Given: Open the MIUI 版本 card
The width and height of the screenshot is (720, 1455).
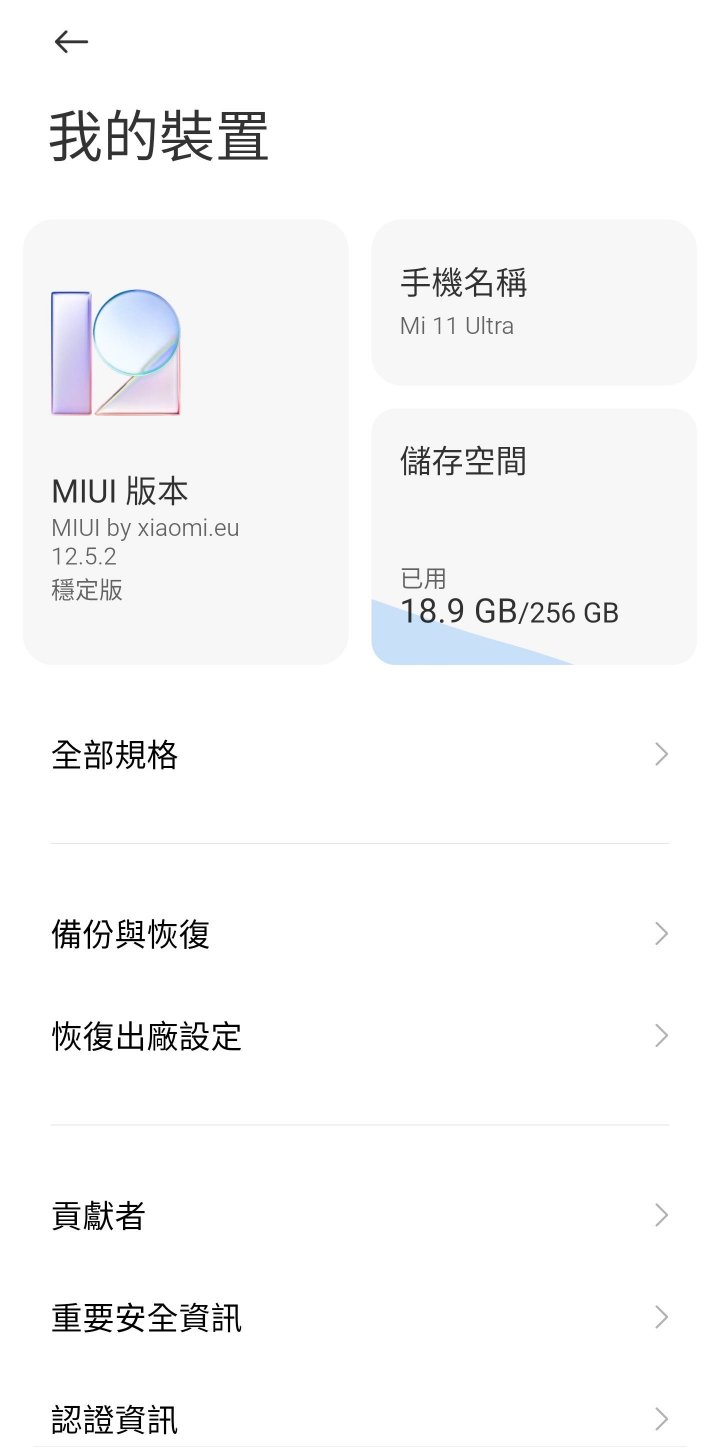Looking at the screenshot, I should 186,442.
